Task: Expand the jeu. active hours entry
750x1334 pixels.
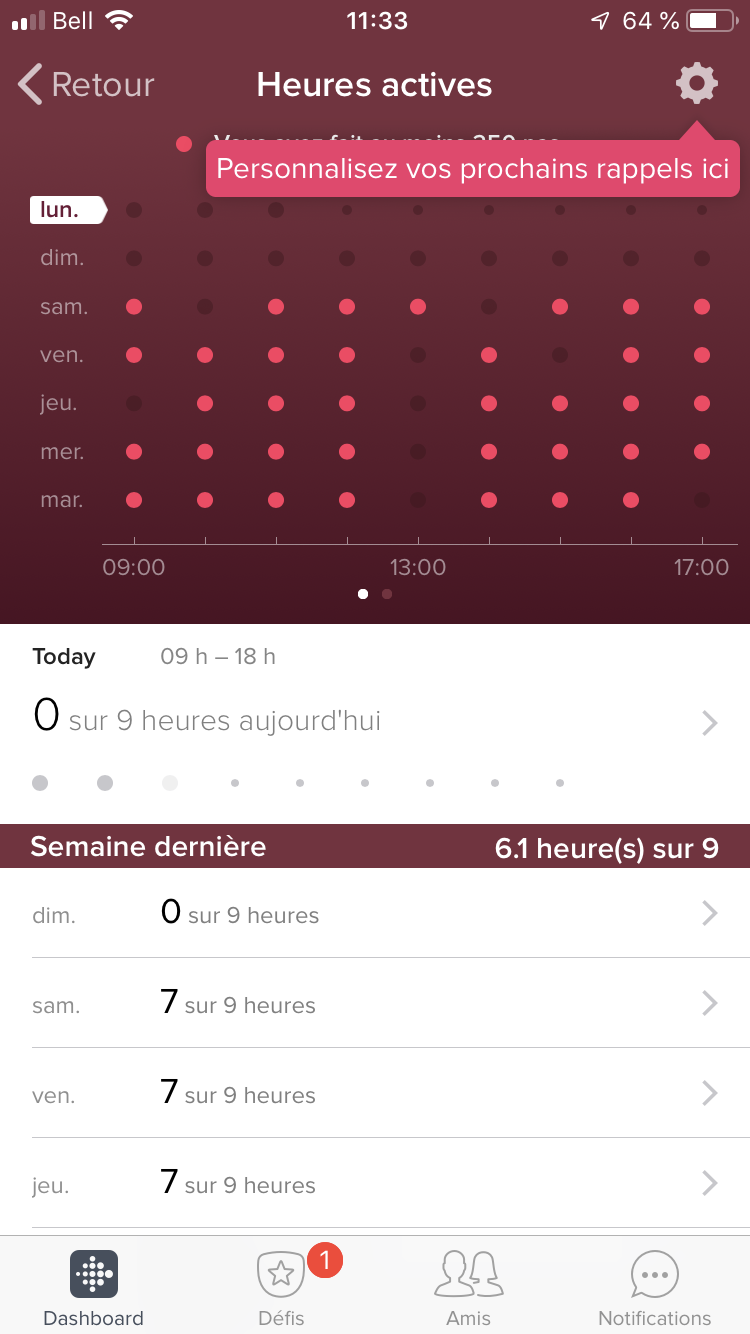Action: pyautogui.click(x=375, y=1184)
